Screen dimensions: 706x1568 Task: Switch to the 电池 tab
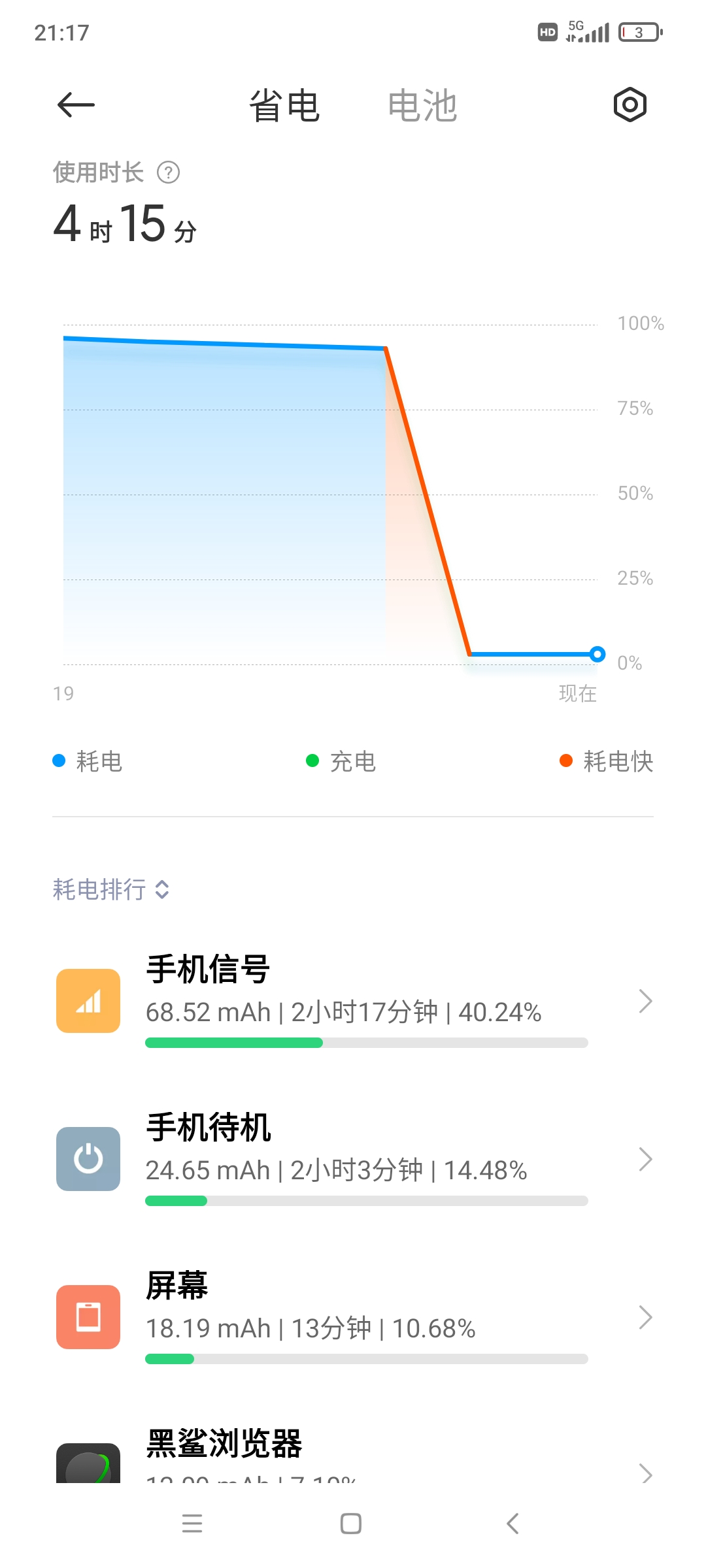point(422,106)
